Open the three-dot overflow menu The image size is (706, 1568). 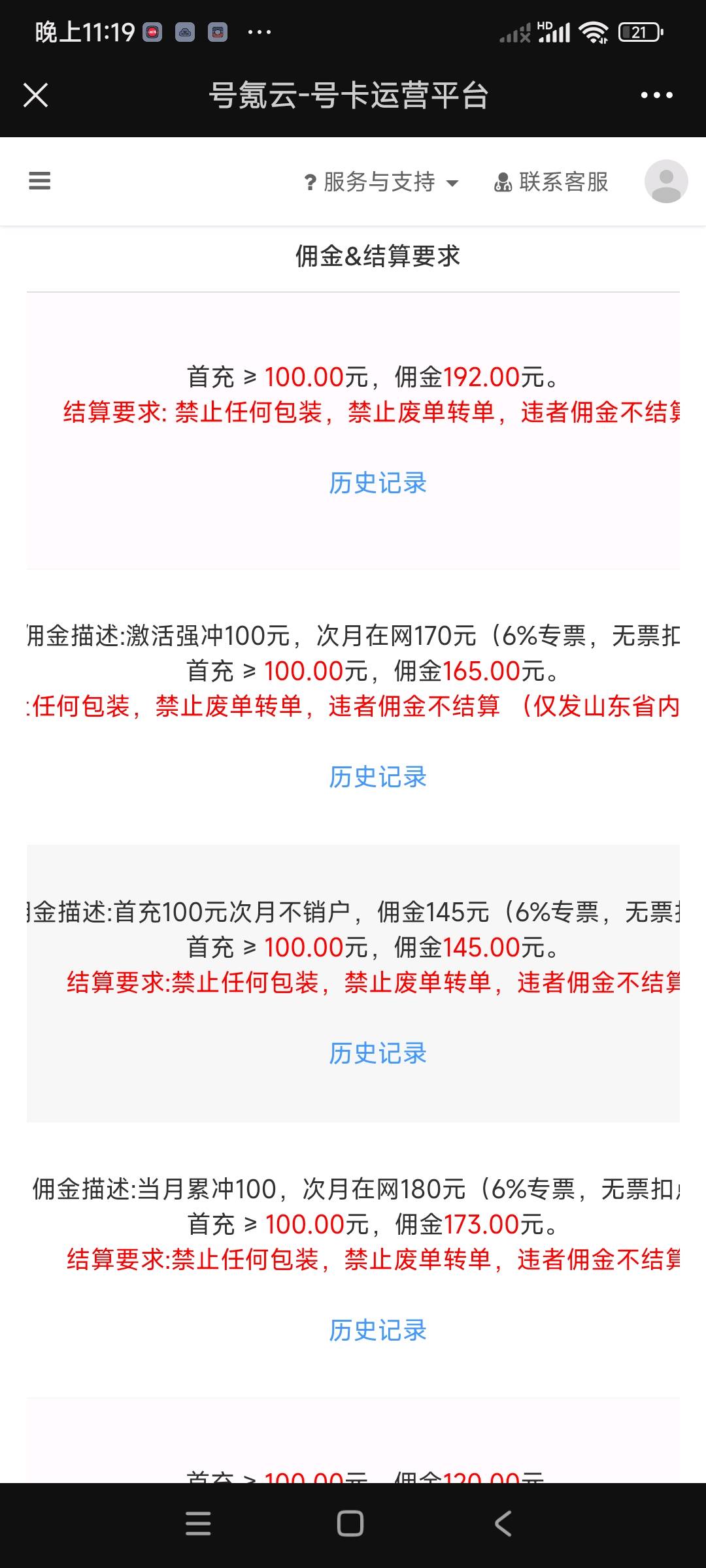[x=656, y=95]
